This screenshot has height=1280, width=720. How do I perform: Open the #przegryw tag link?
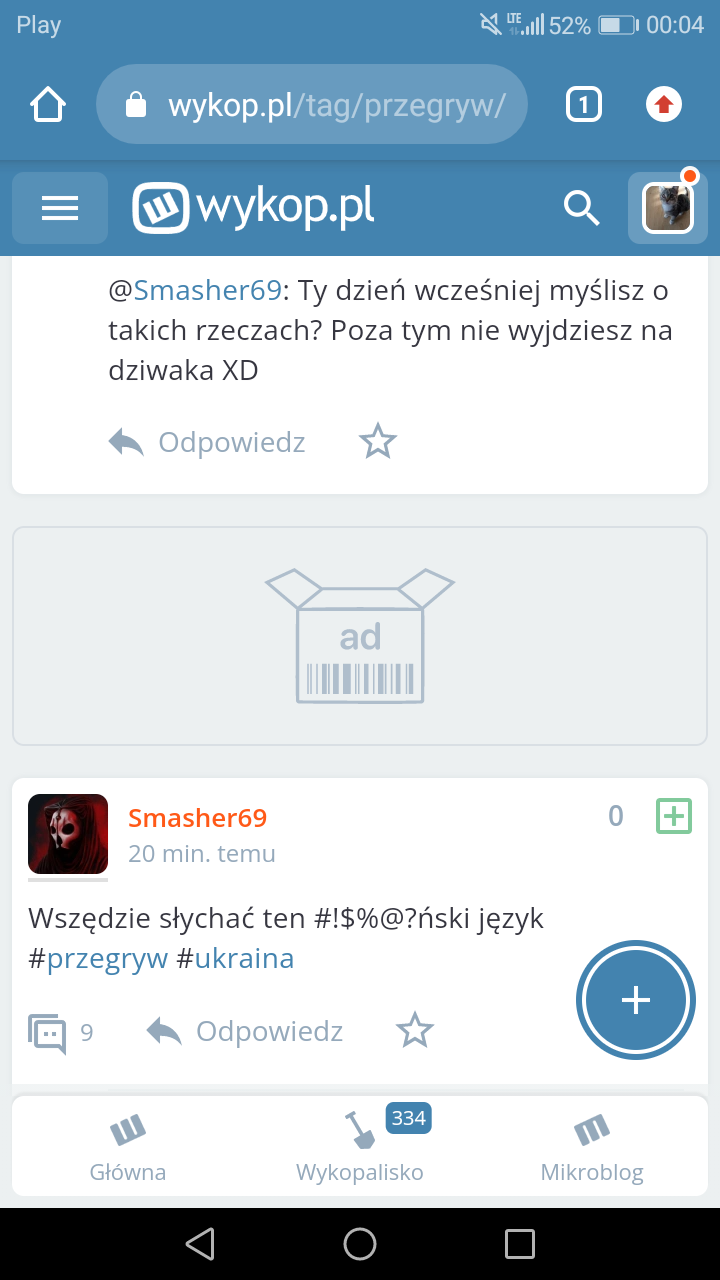107,959
